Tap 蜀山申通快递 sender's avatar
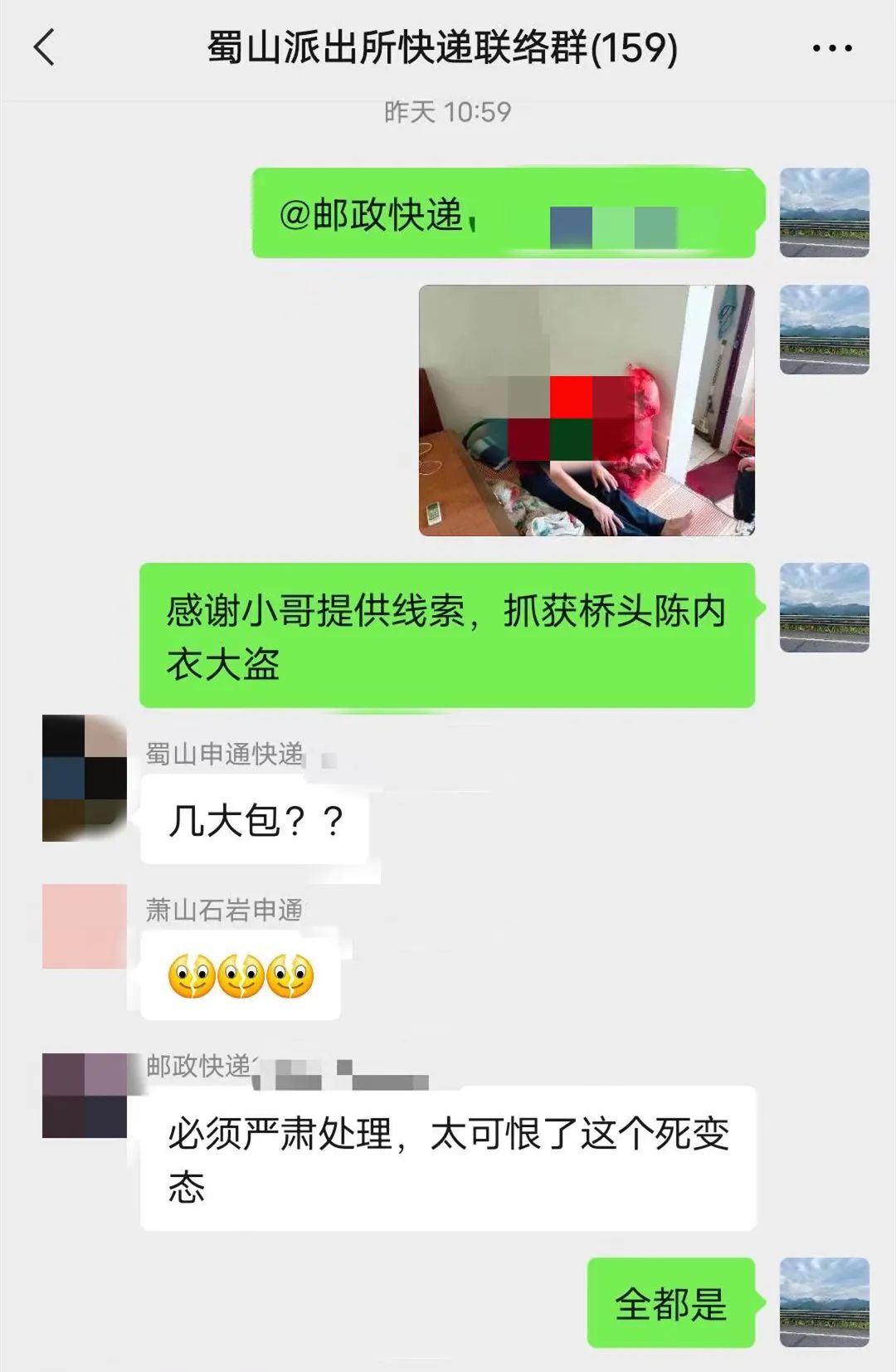 click(x=84, y=779)
